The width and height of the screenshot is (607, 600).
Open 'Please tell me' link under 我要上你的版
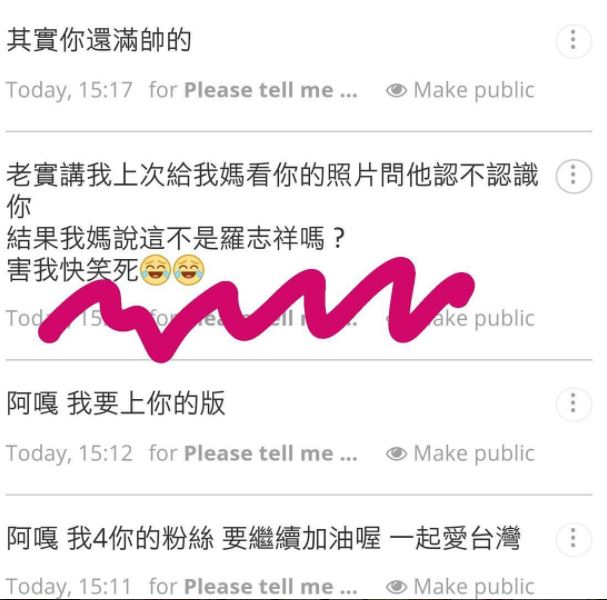tap(270, 453)
